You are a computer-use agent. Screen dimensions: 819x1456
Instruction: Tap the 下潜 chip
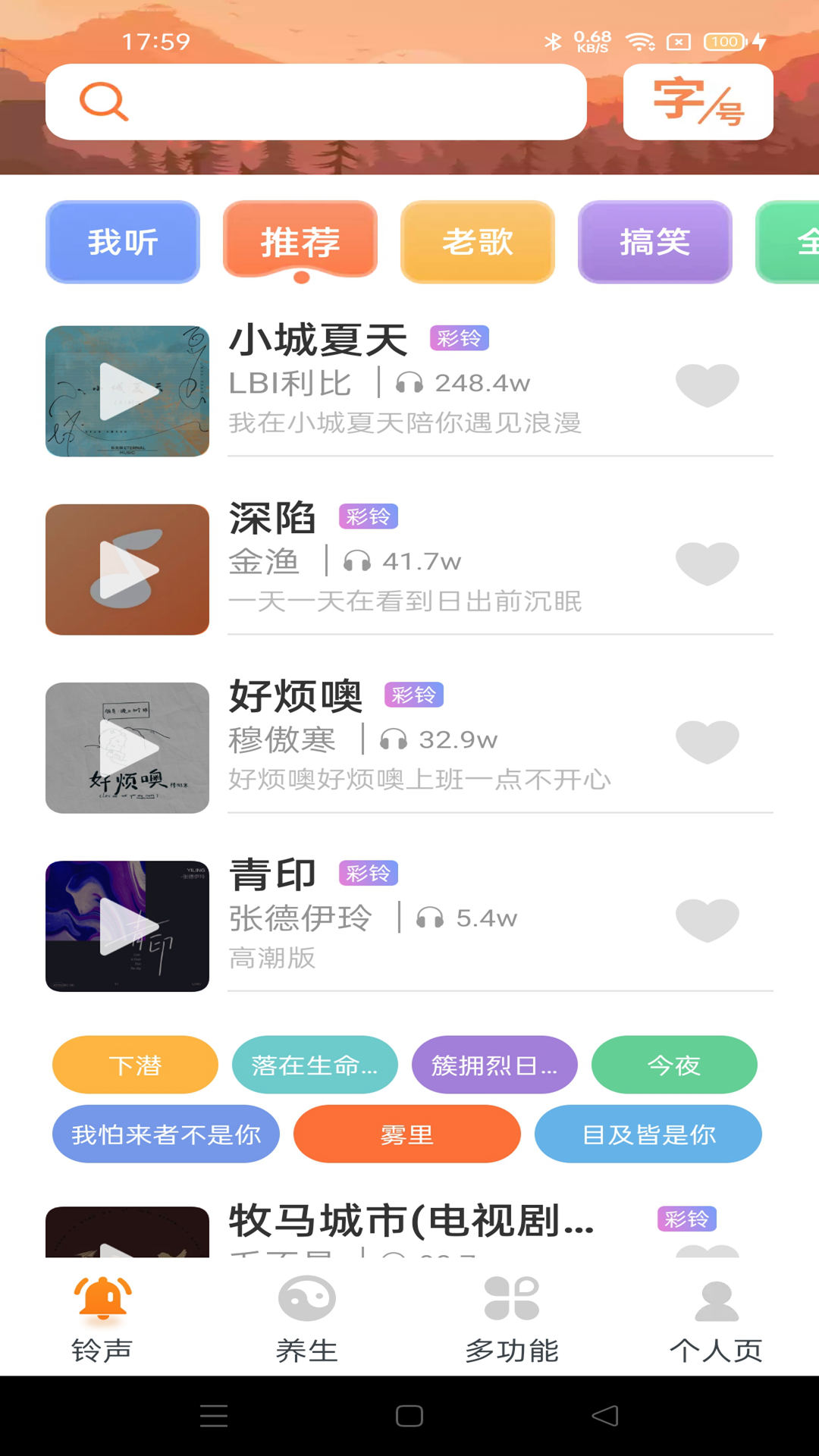tap(135, 1065)
